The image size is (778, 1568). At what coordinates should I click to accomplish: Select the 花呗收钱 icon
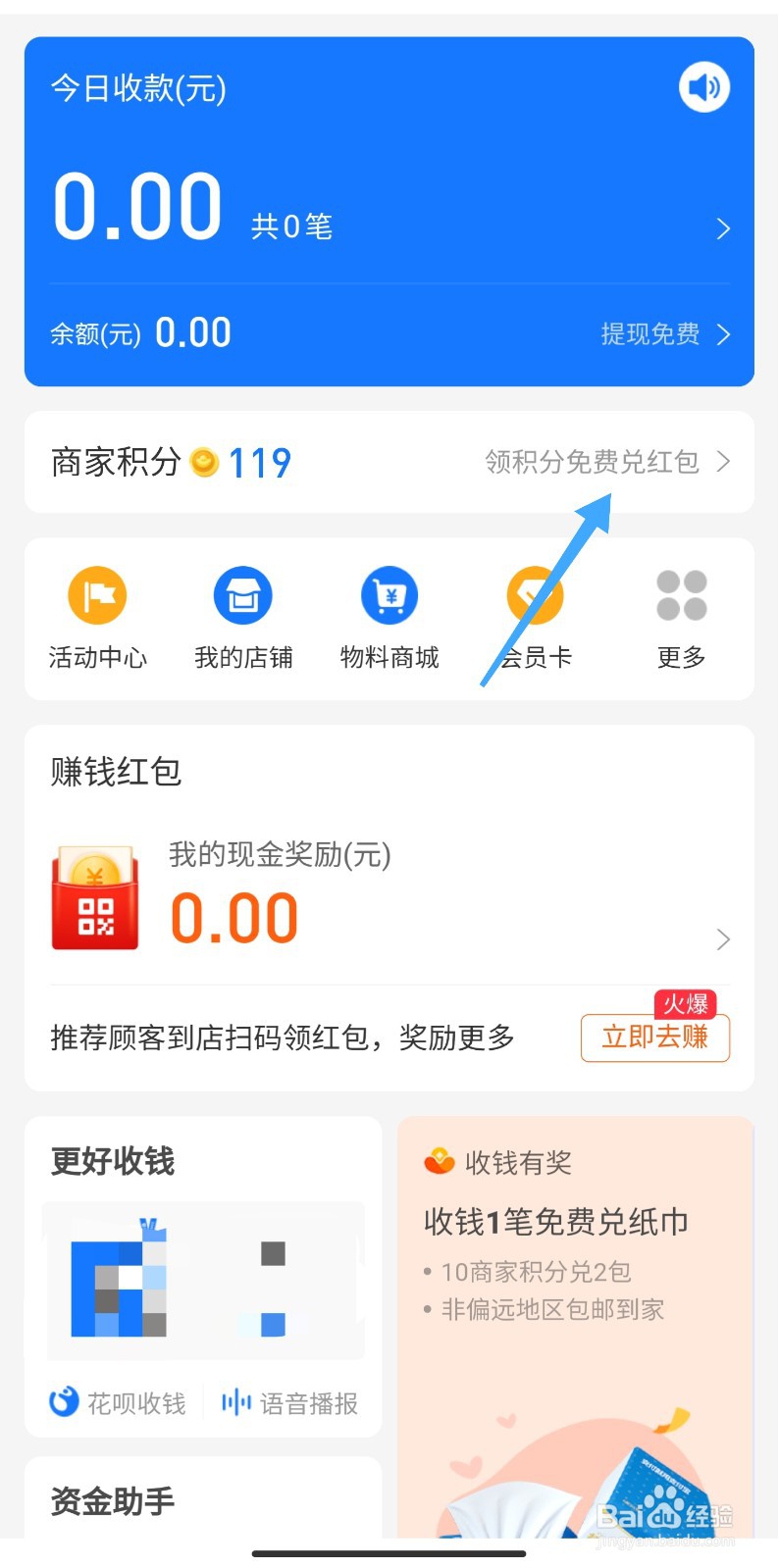[x=61, y=1403]
